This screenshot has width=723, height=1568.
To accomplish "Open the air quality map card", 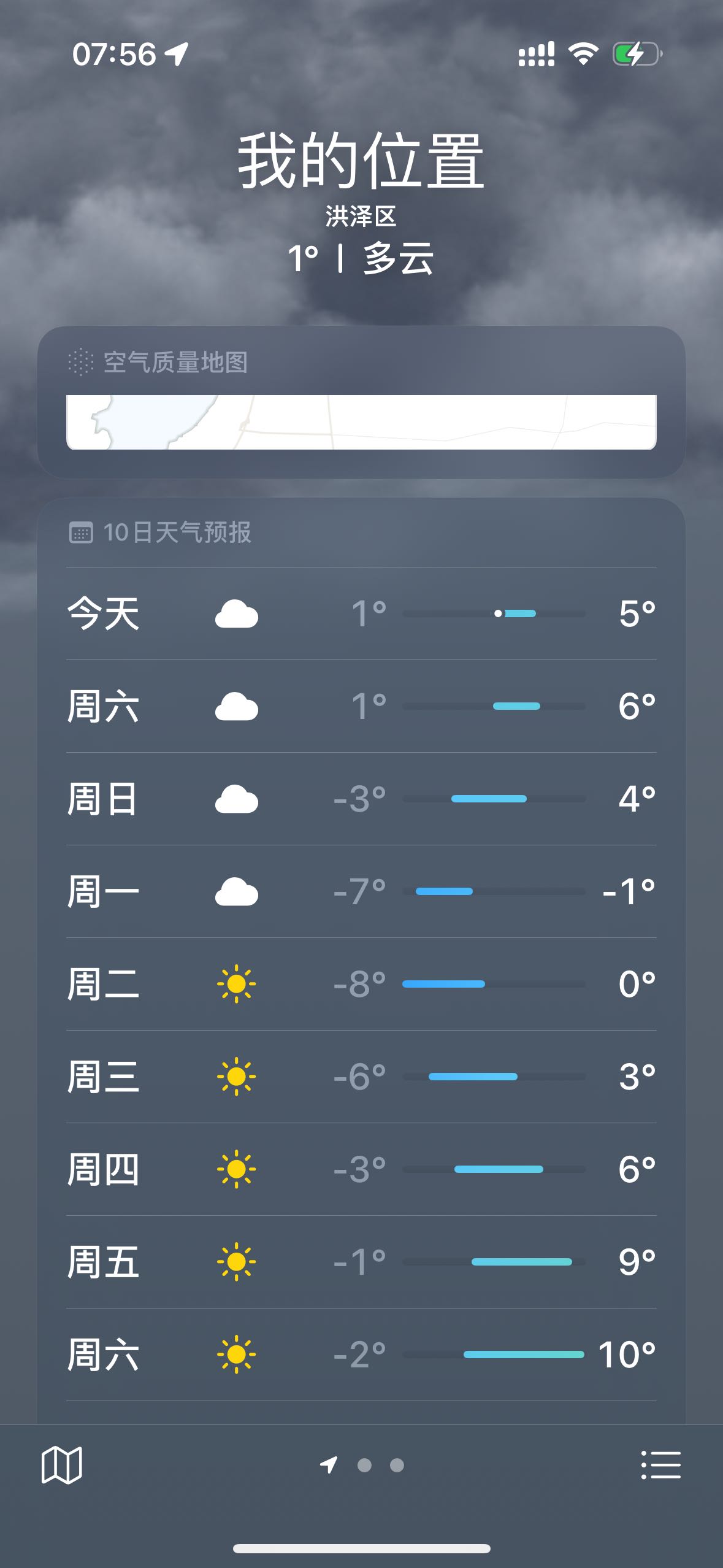I will click(x=361, y=402).
